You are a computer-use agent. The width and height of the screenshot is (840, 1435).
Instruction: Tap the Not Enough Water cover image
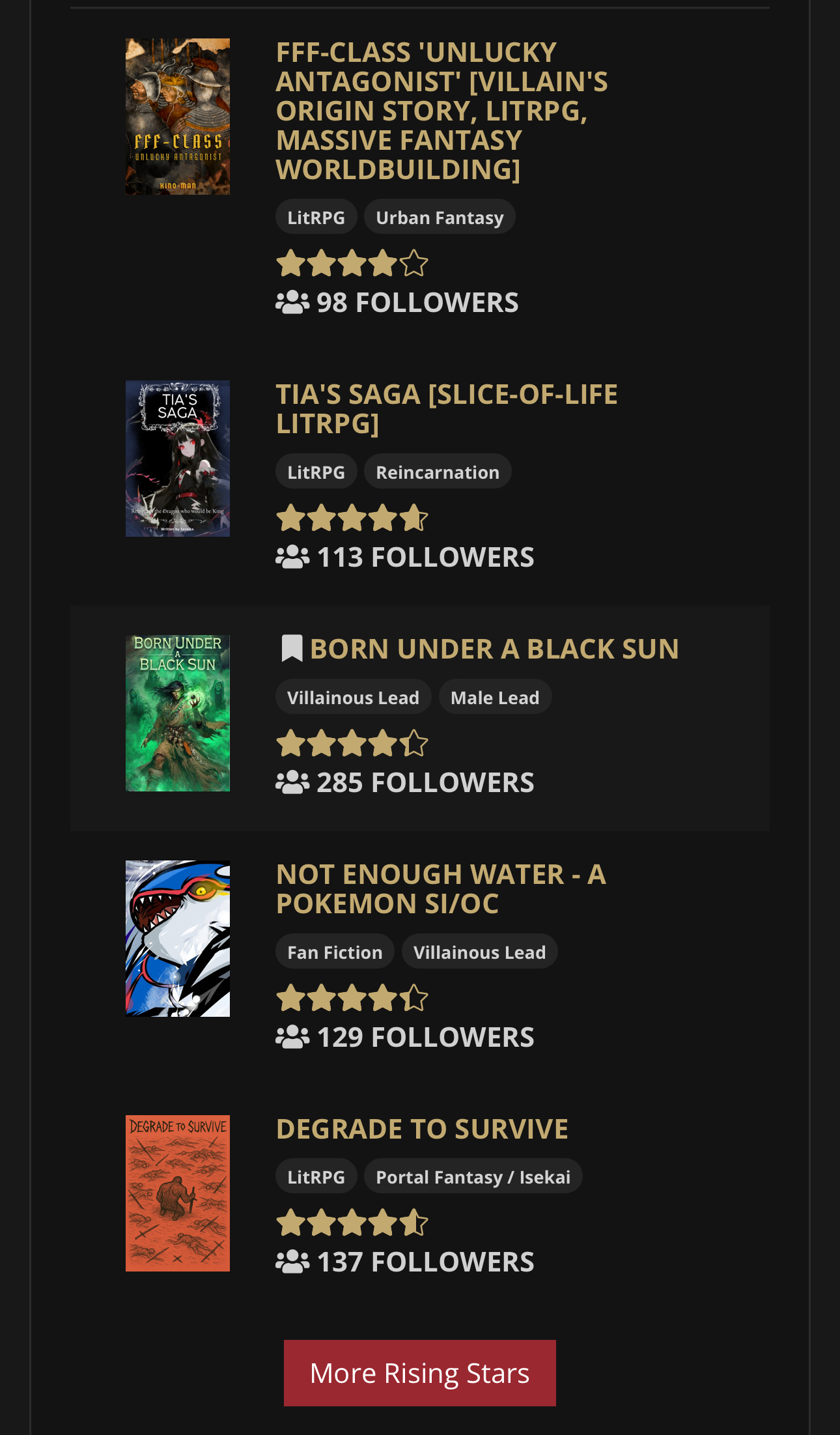(177, 939)
